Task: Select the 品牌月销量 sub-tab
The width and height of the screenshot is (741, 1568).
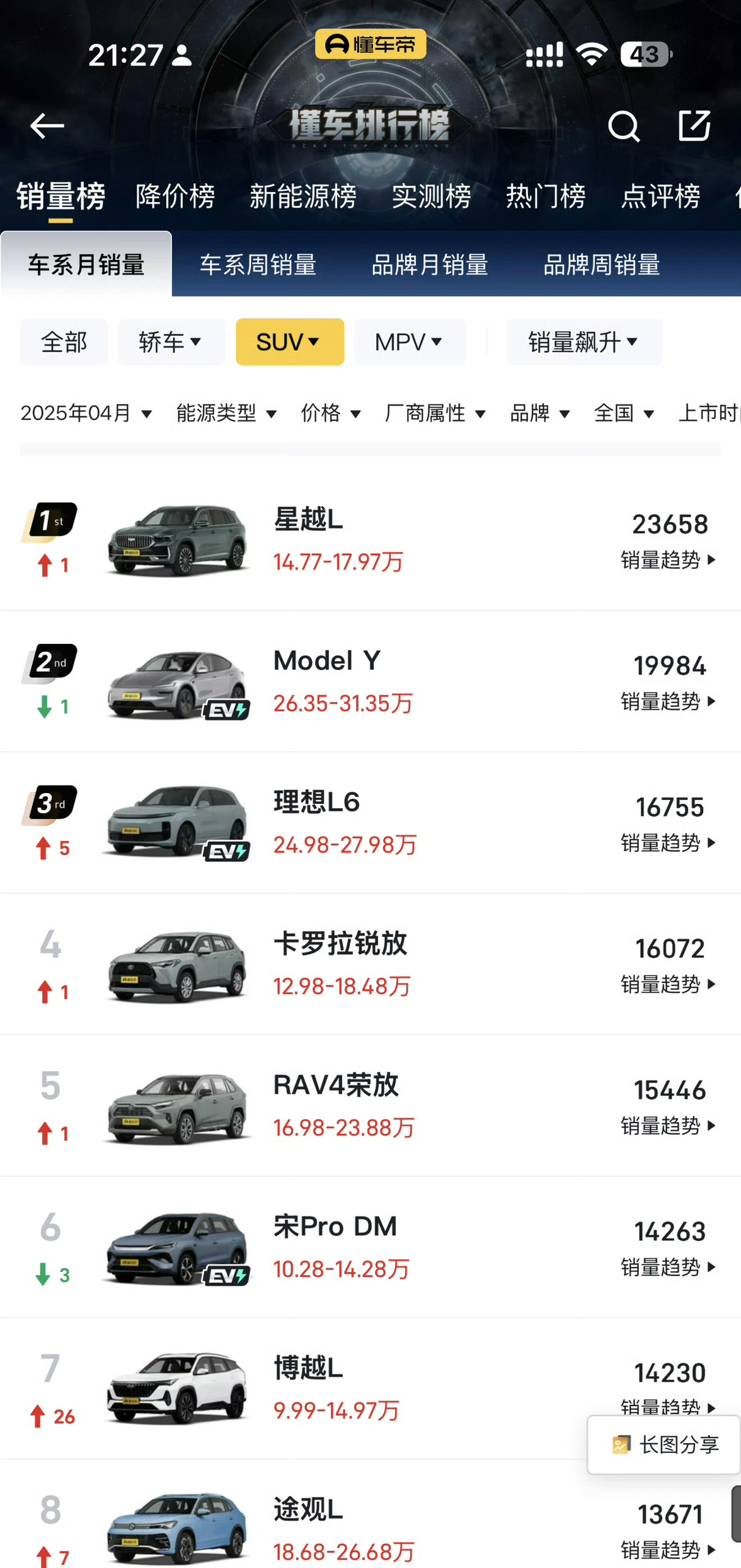Action: point(430,265)
